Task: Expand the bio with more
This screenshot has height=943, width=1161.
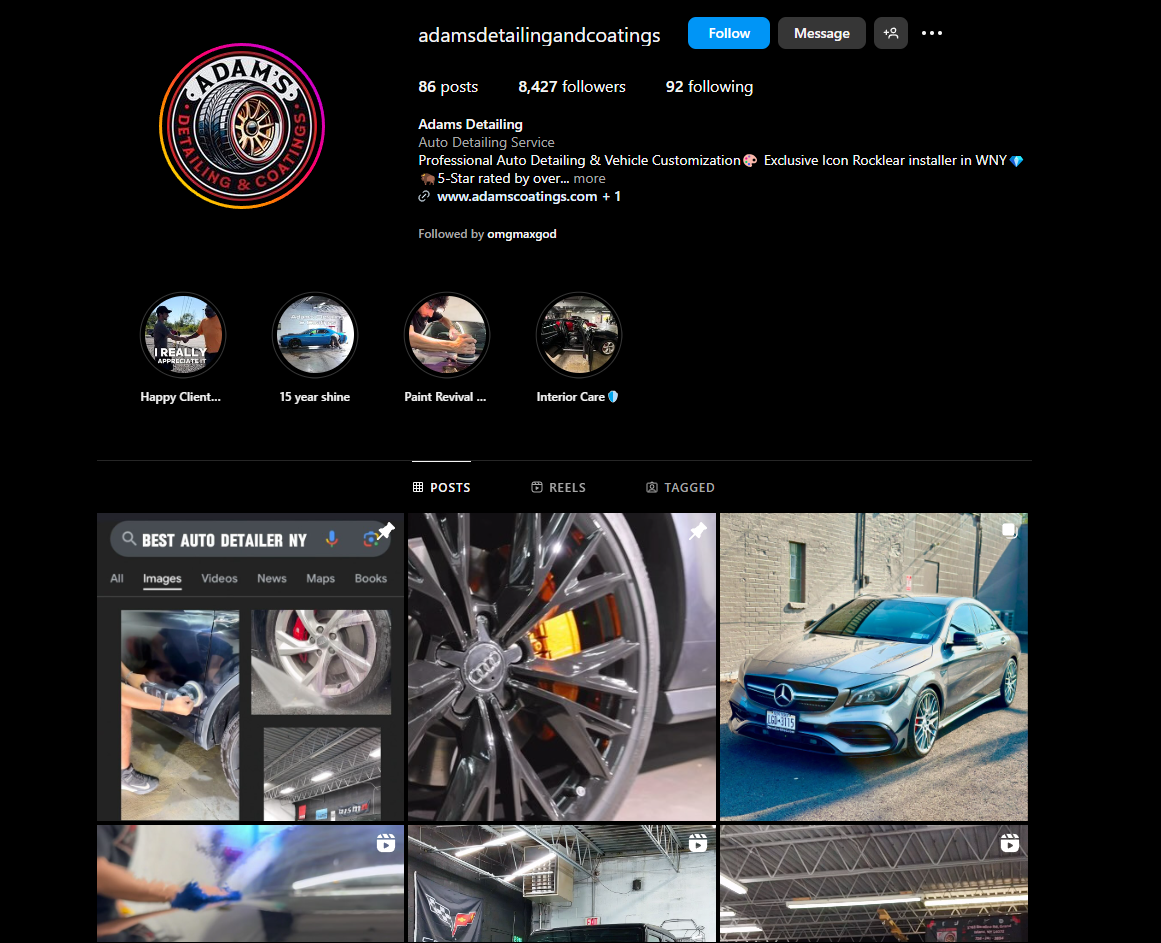Action: coord(589,179)
